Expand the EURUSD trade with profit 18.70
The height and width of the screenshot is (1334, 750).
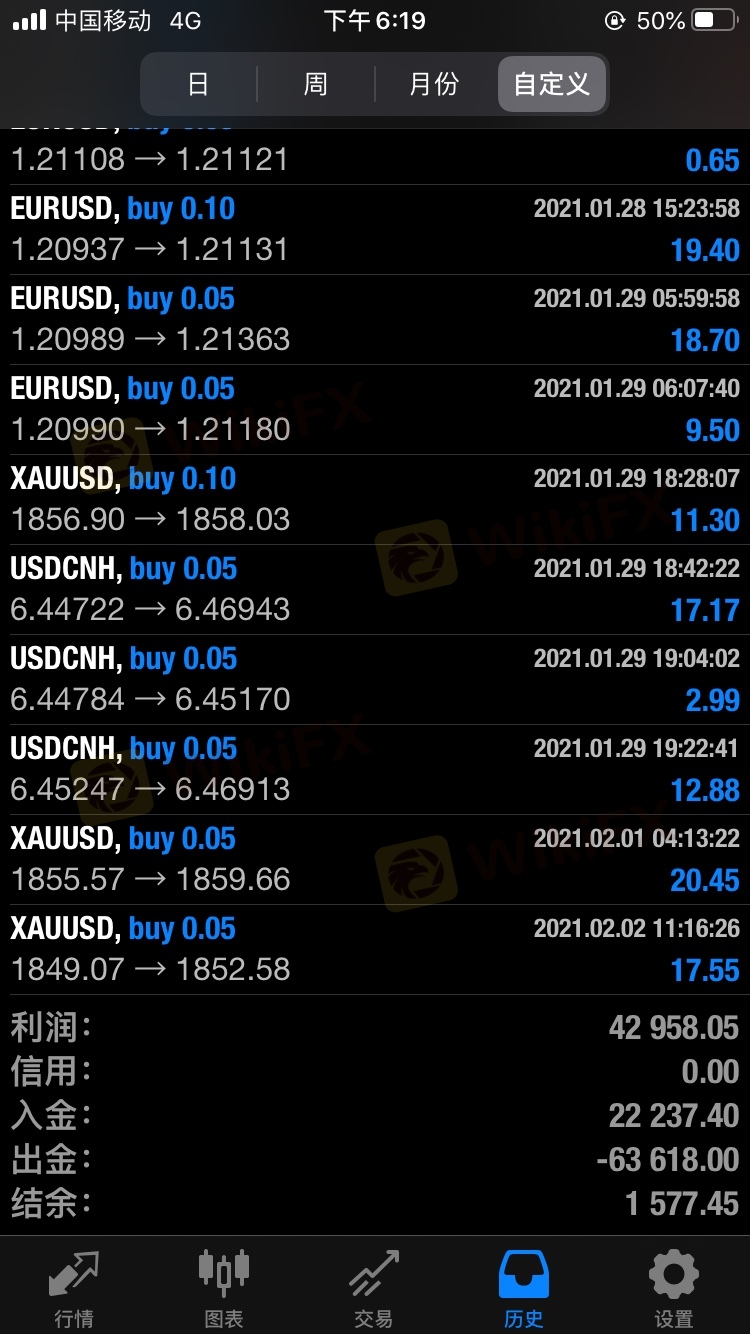click(x=375, y=320)
